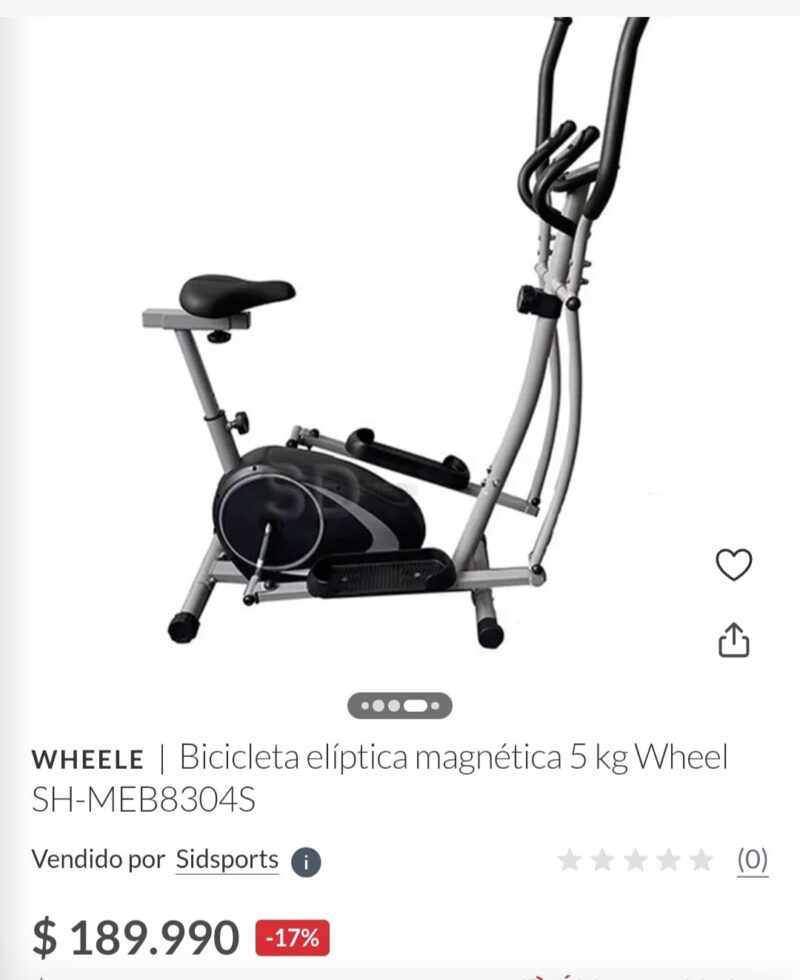This screenshot has width=800, height=980.
Task: Open the Sidsports seller link
Action: [227, 859]
